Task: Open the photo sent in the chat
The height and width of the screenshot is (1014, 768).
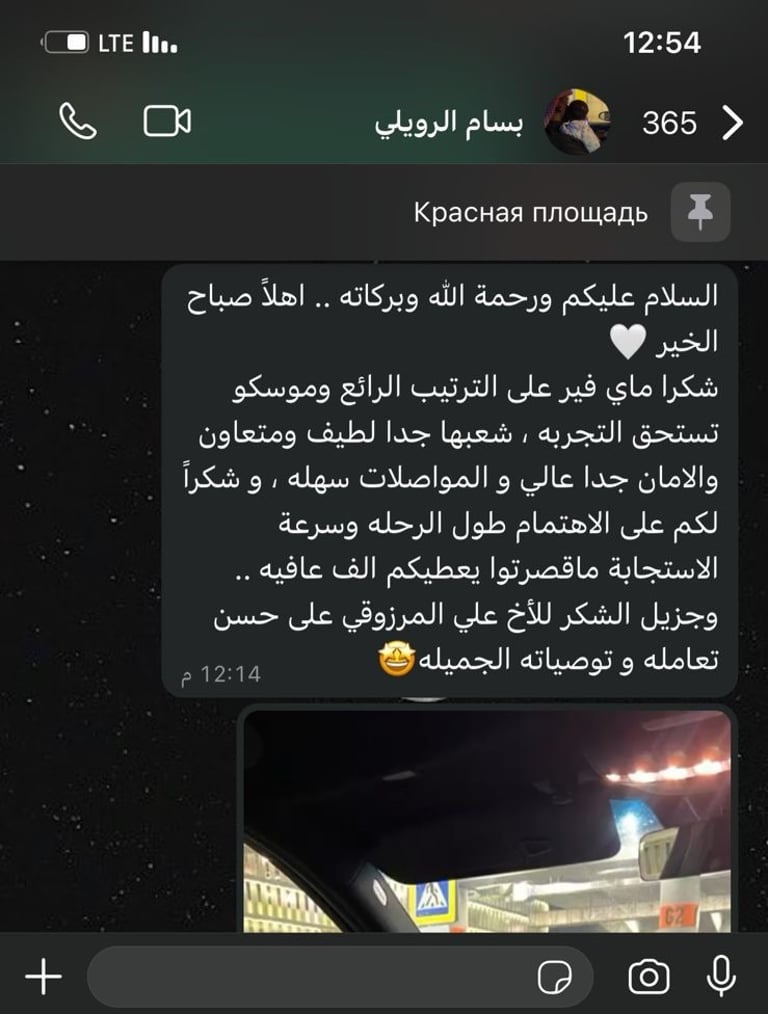Action: (488, 820)
